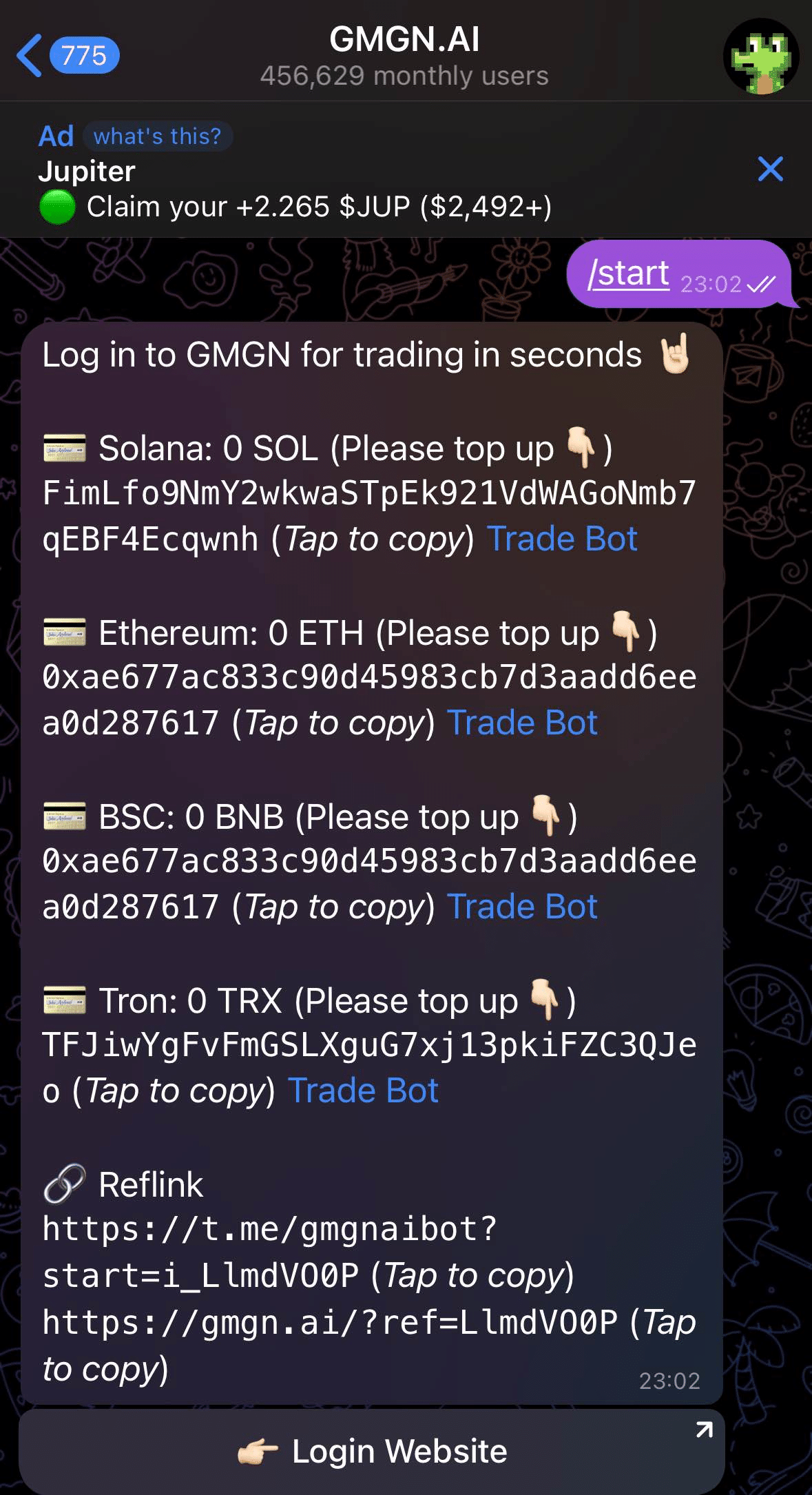Screen dimensions: 812x1495
Task: Copy the BSC wallet address
Action: tap(368, 862)
